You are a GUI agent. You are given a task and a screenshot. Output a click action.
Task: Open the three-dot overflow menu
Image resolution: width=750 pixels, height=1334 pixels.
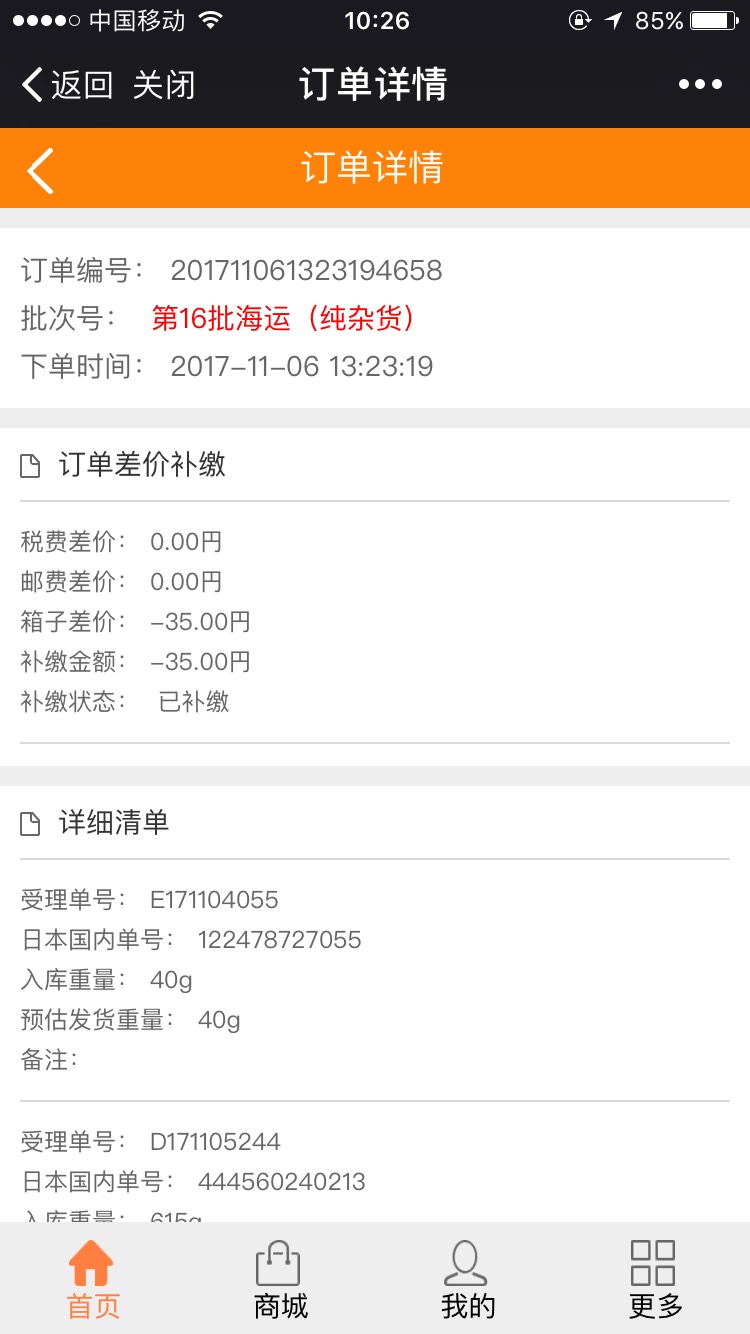coord(700,85)
